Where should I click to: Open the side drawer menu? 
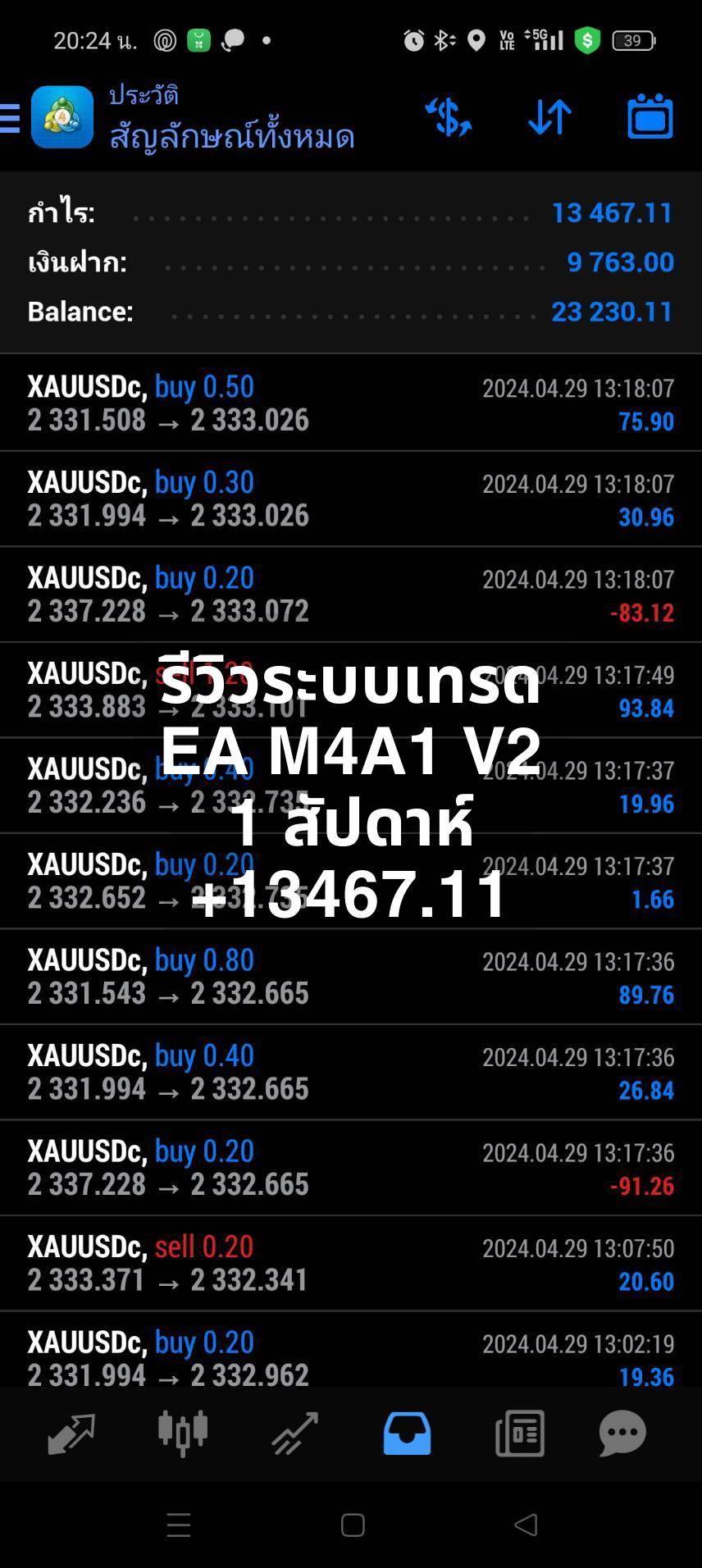(10, 118)
